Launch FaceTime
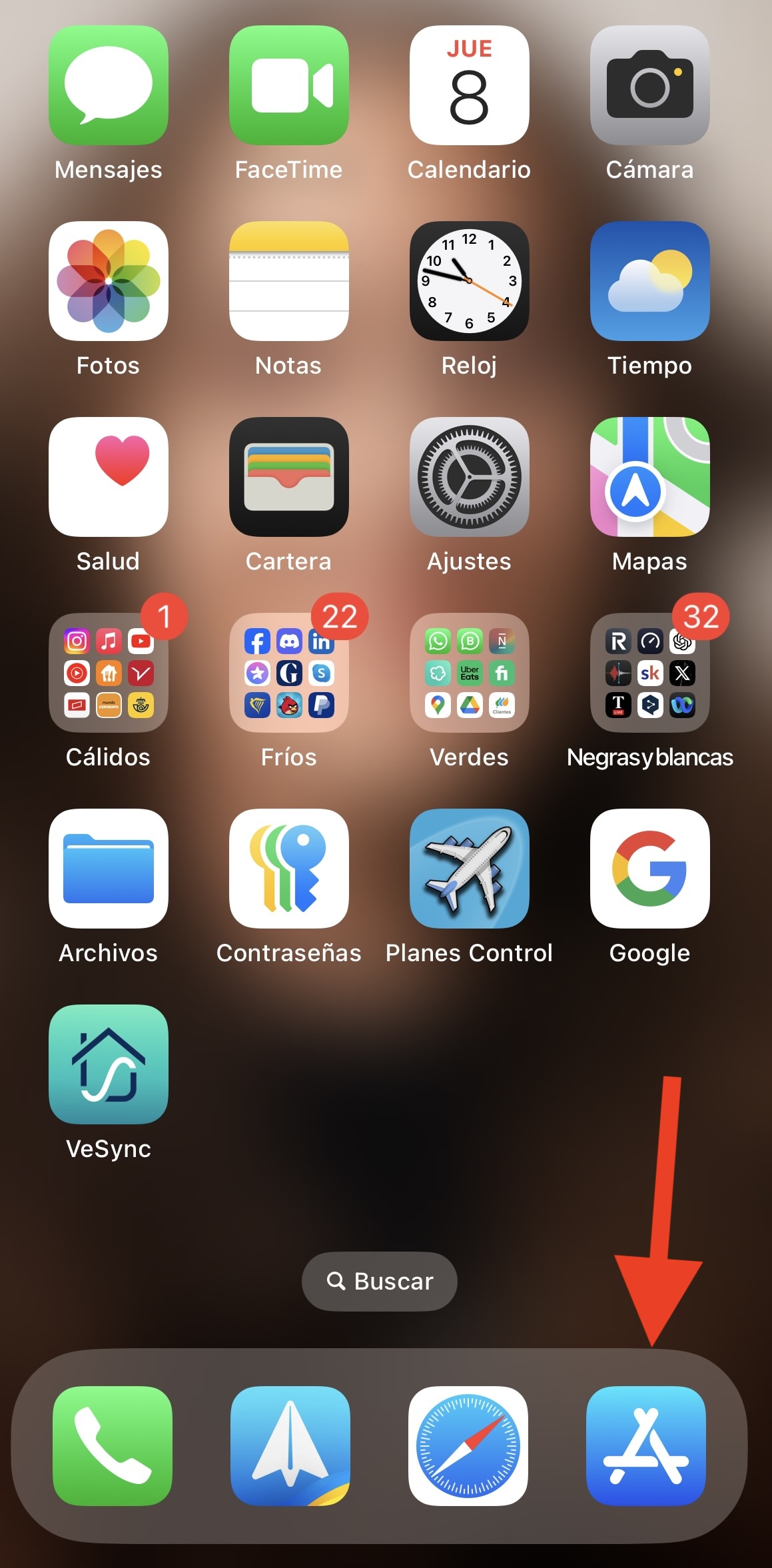 pos(289,85)
